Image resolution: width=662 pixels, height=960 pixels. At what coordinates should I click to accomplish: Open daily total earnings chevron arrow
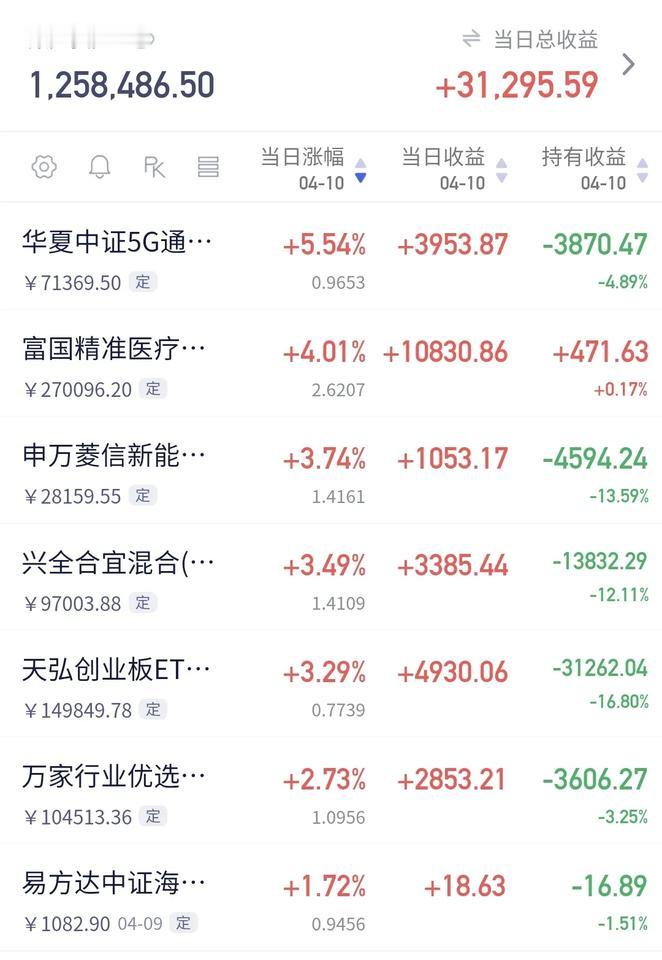click(x=628, y=64)
